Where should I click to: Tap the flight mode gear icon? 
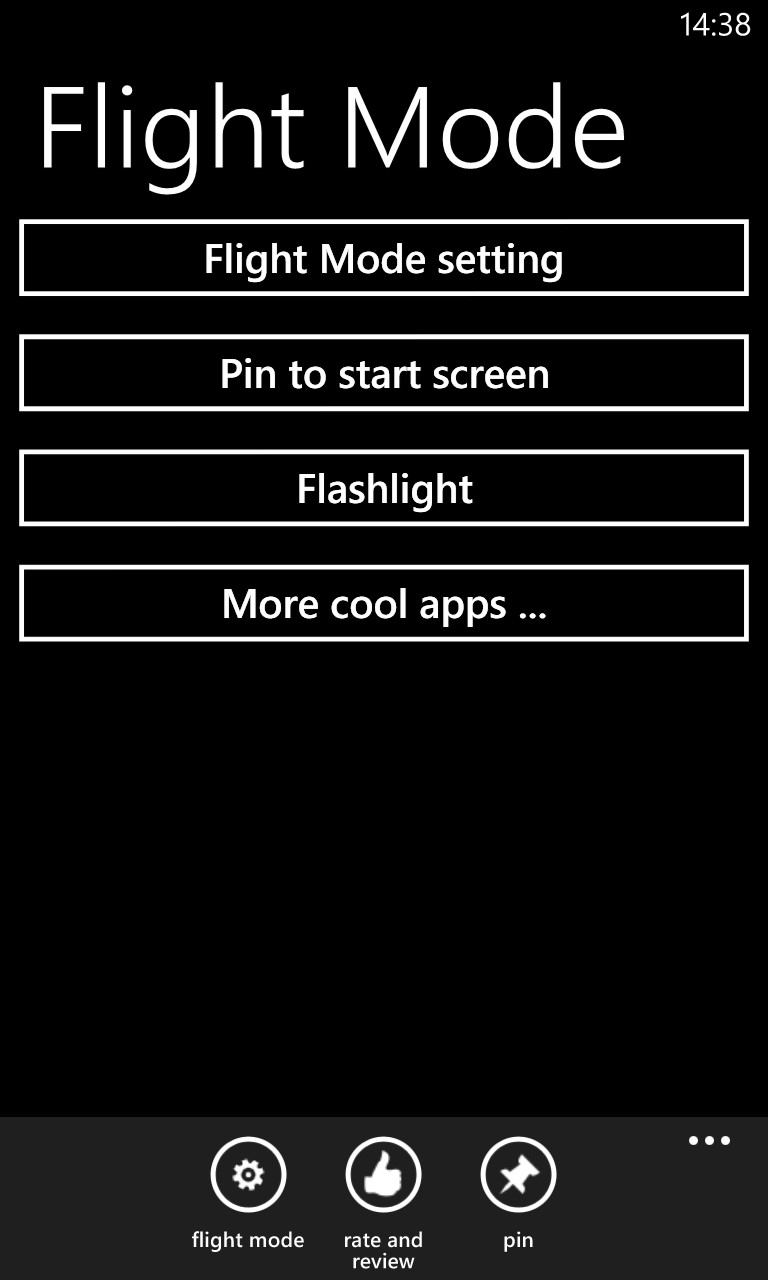pos(248,1175)
